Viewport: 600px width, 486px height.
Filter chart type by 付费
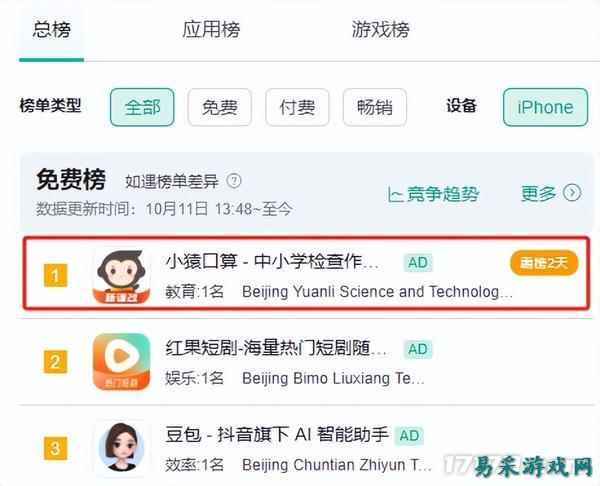(x=299, y=107)
